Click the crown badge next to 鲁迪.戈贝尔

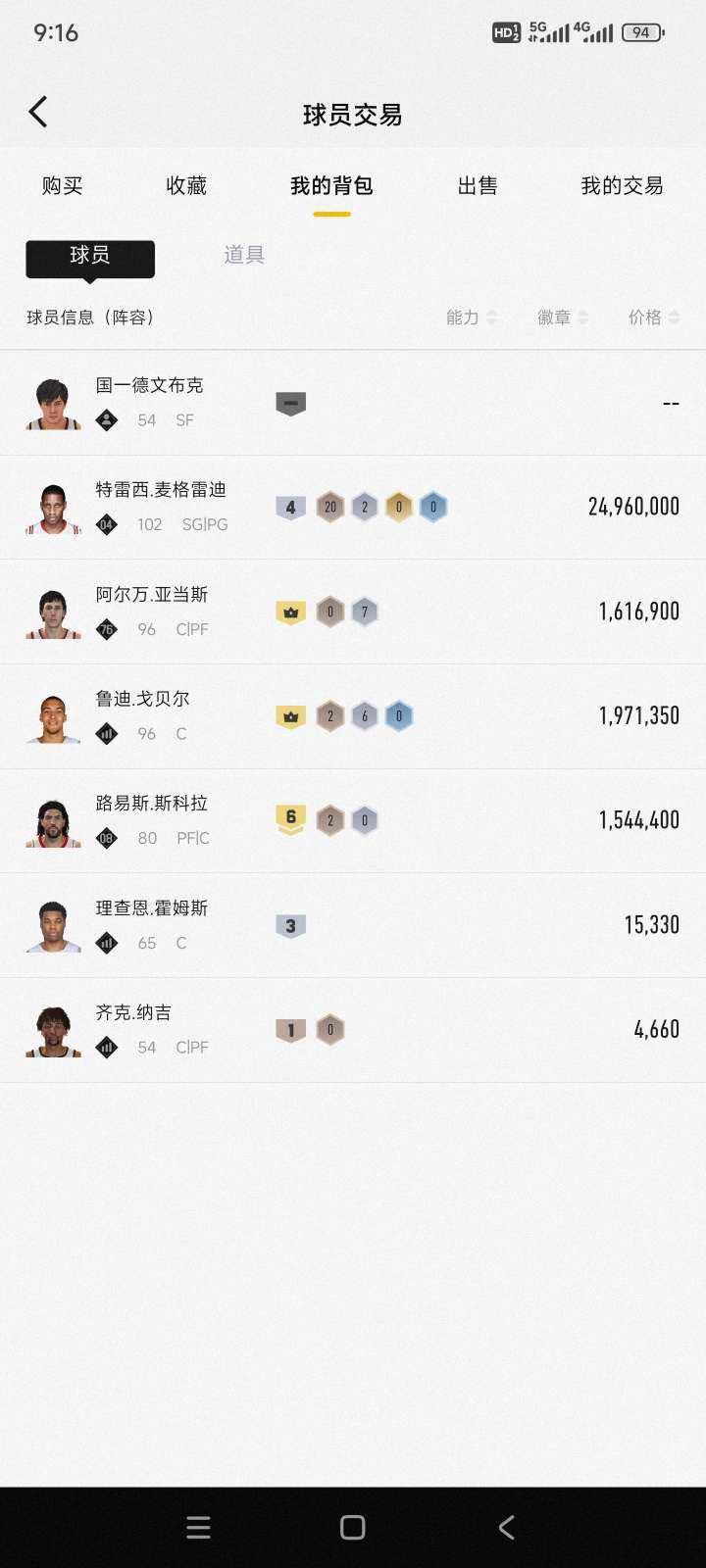tap(291, 715)
